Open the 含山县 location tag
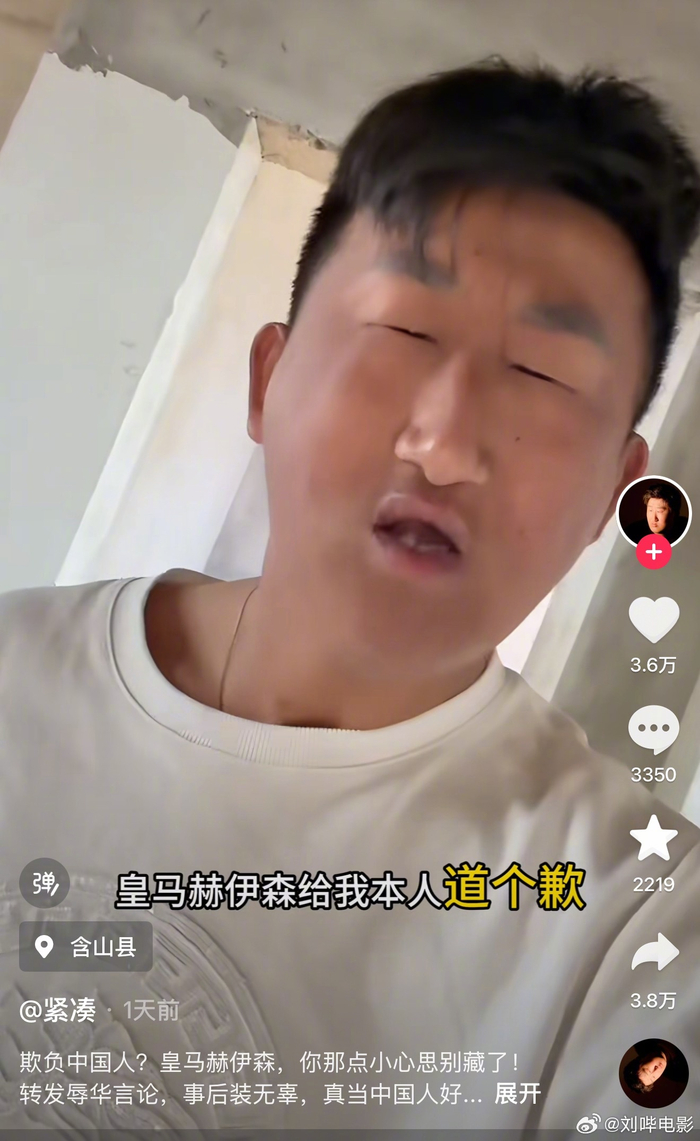Image resolution: width=700 pixels, height=1141 pixels. pos(86,946)
